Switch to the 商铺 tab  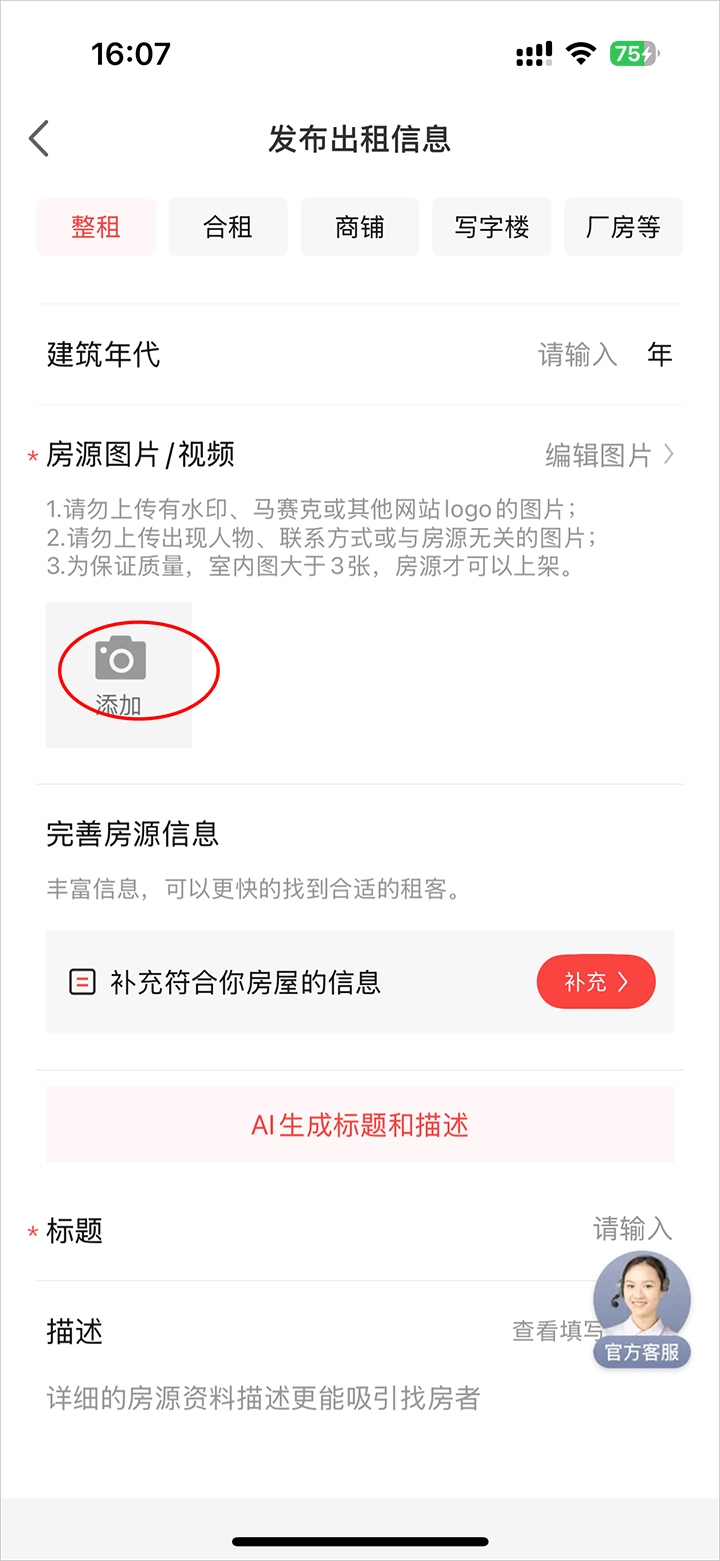(x=360, y=227)
